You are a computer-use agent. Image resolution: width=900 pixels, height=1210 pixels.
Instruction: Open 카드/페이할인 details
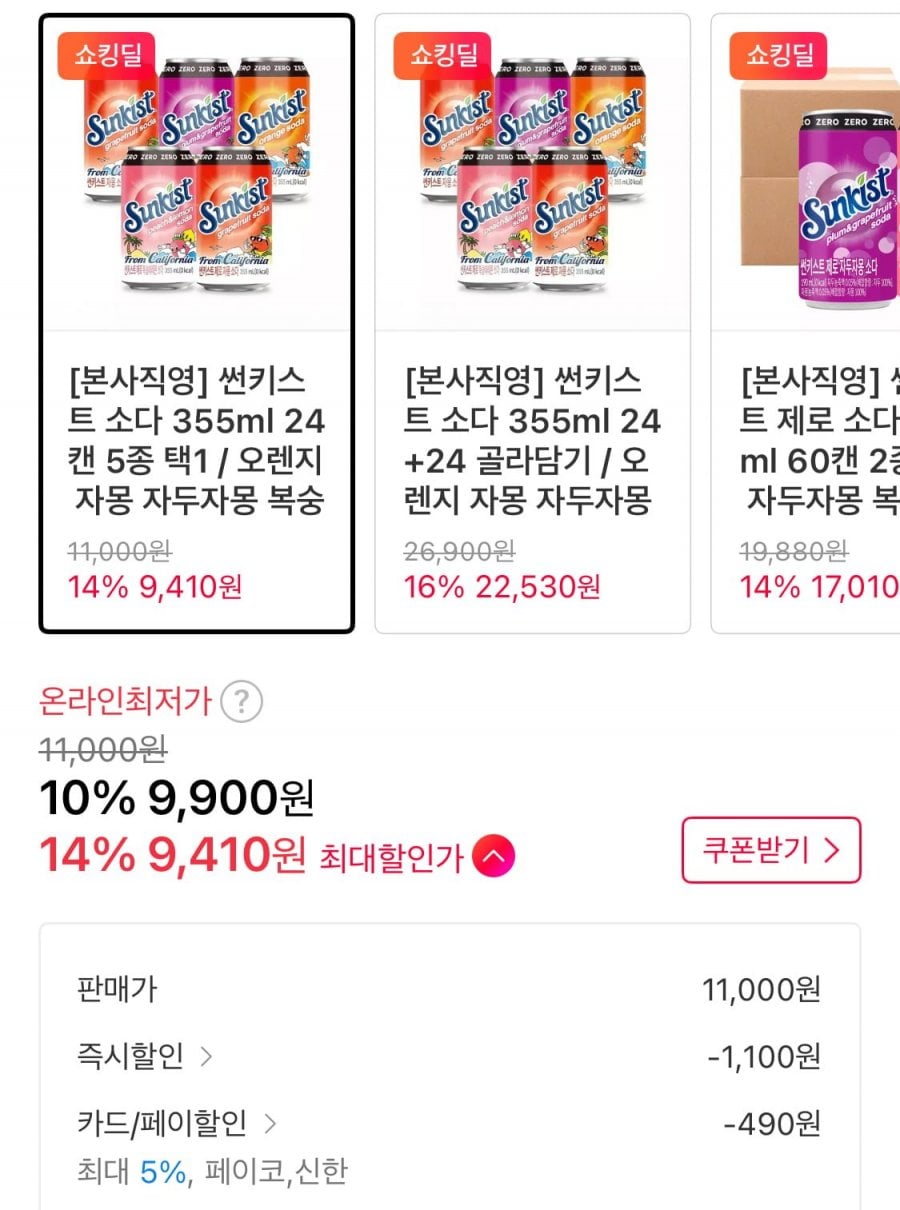coord(177,1124)
